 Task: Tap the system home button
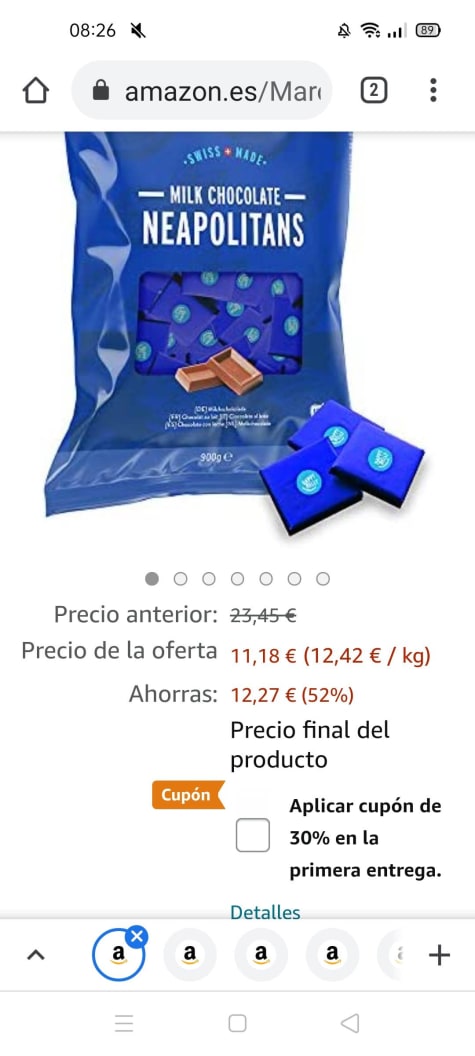click(x=237, y=1024)
